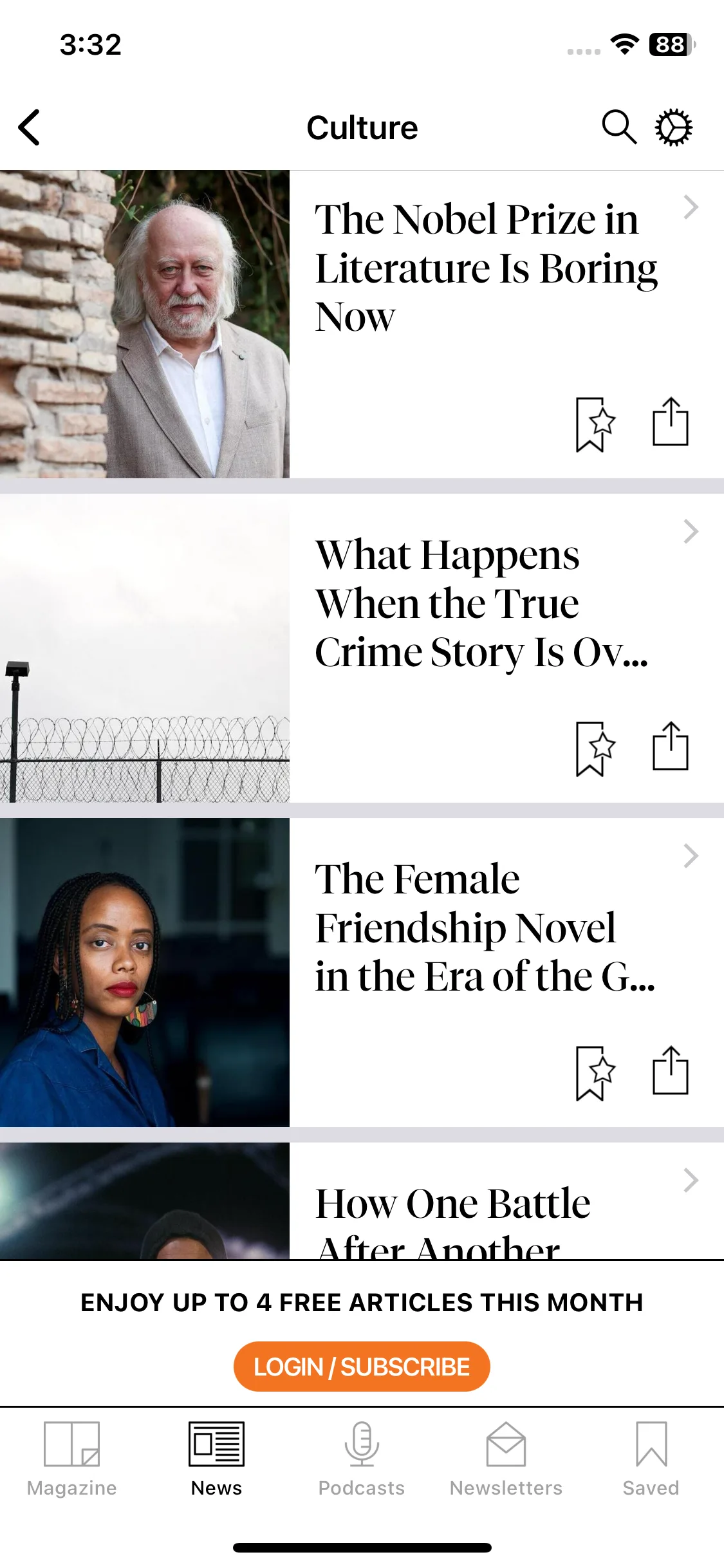The height and width of the screenshot is (1568, 724).
Task: Open The Female Friendship Novel article
Action: coord(484,928)
